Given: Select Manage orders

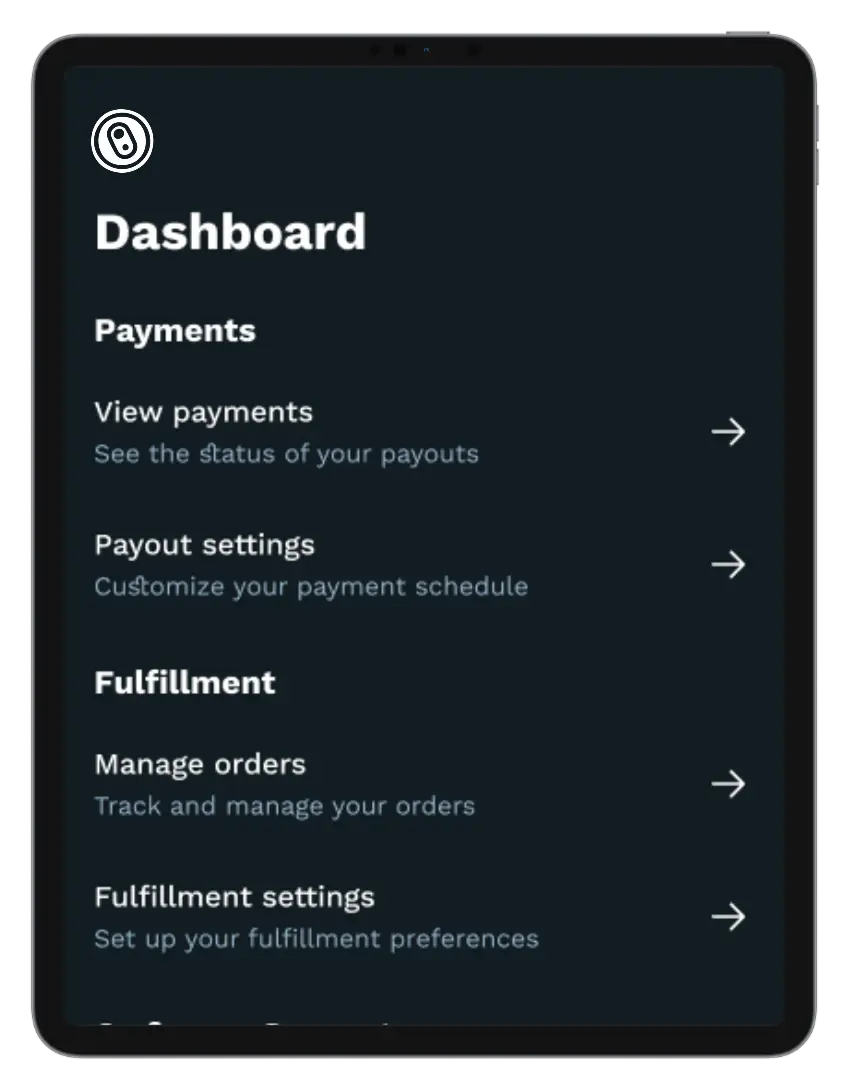Looking at the screenshot, I should (x=200, y=763).
